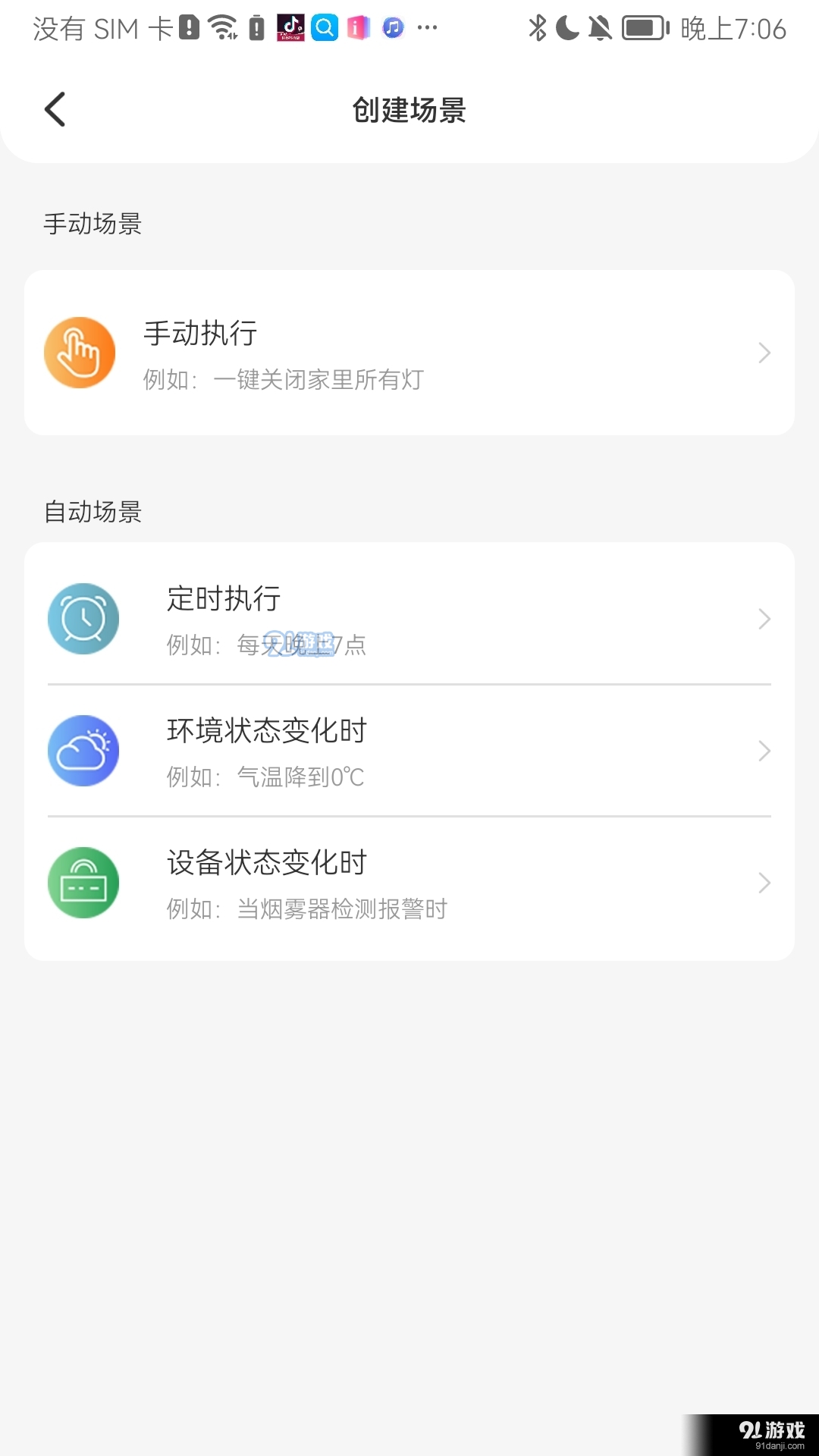Open 定时执行 using the right chevron
Image resolution: width=819 pixels, height=1456 pixels.
[764, 619]
